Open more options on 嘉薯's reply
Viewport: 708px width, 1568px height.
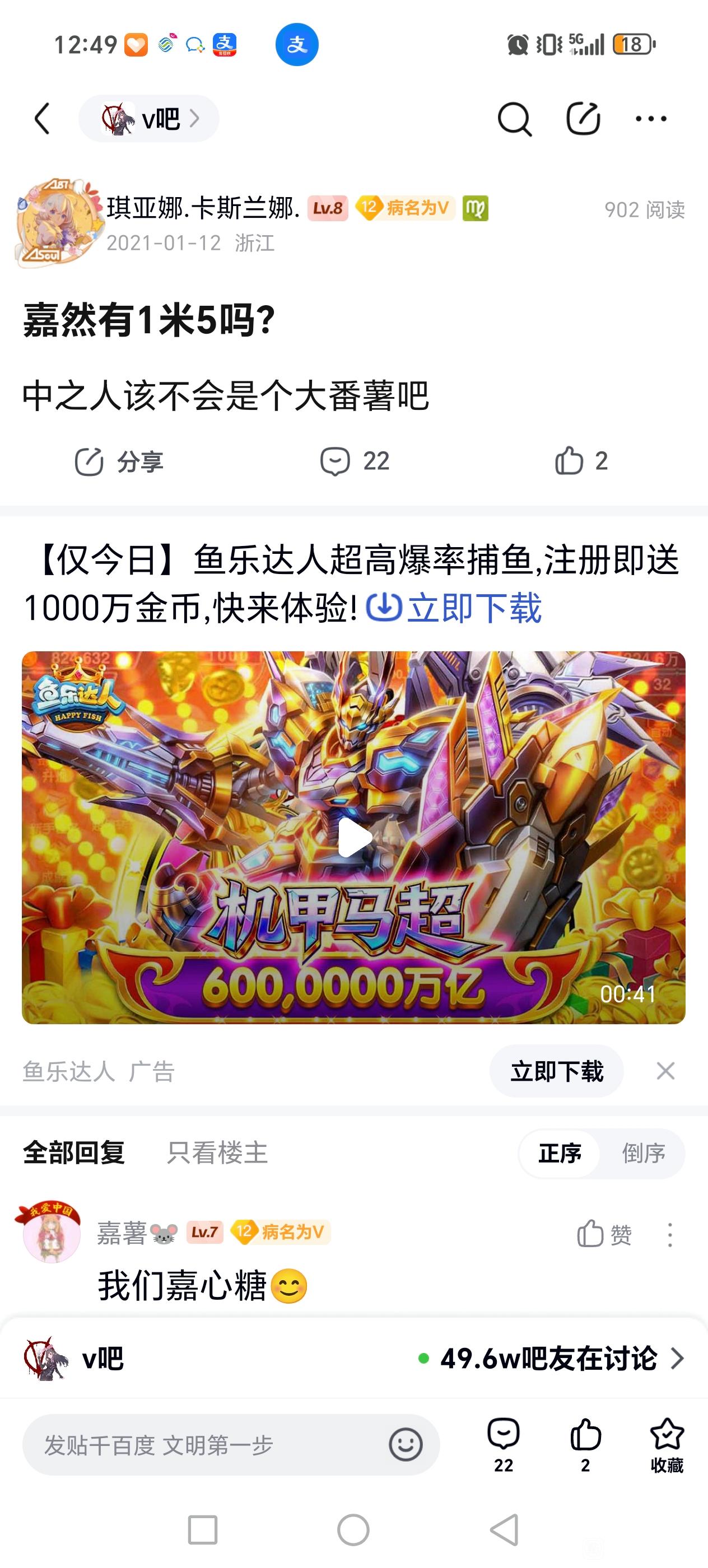pyautogui.click(x=670, y=1234)
